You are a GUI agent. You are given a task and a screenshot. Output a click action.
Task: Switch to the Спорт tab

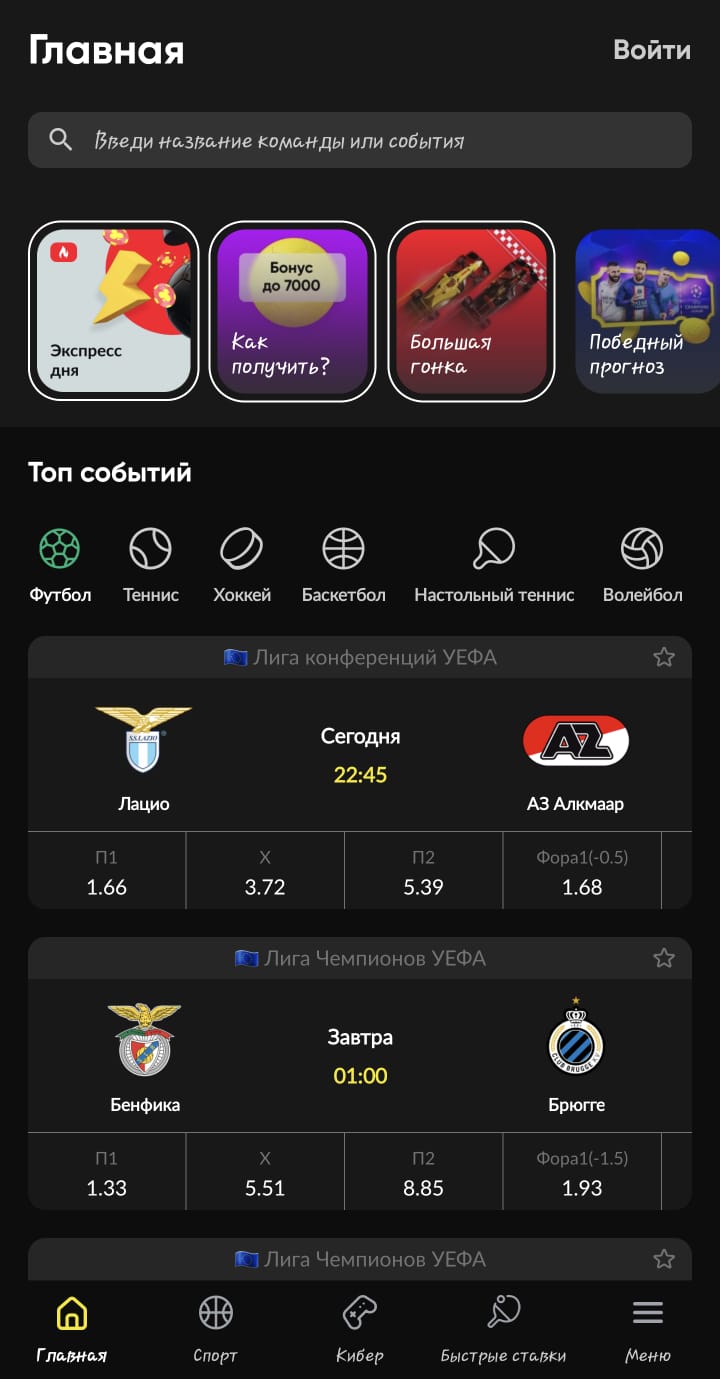(x=216, y=1329)
